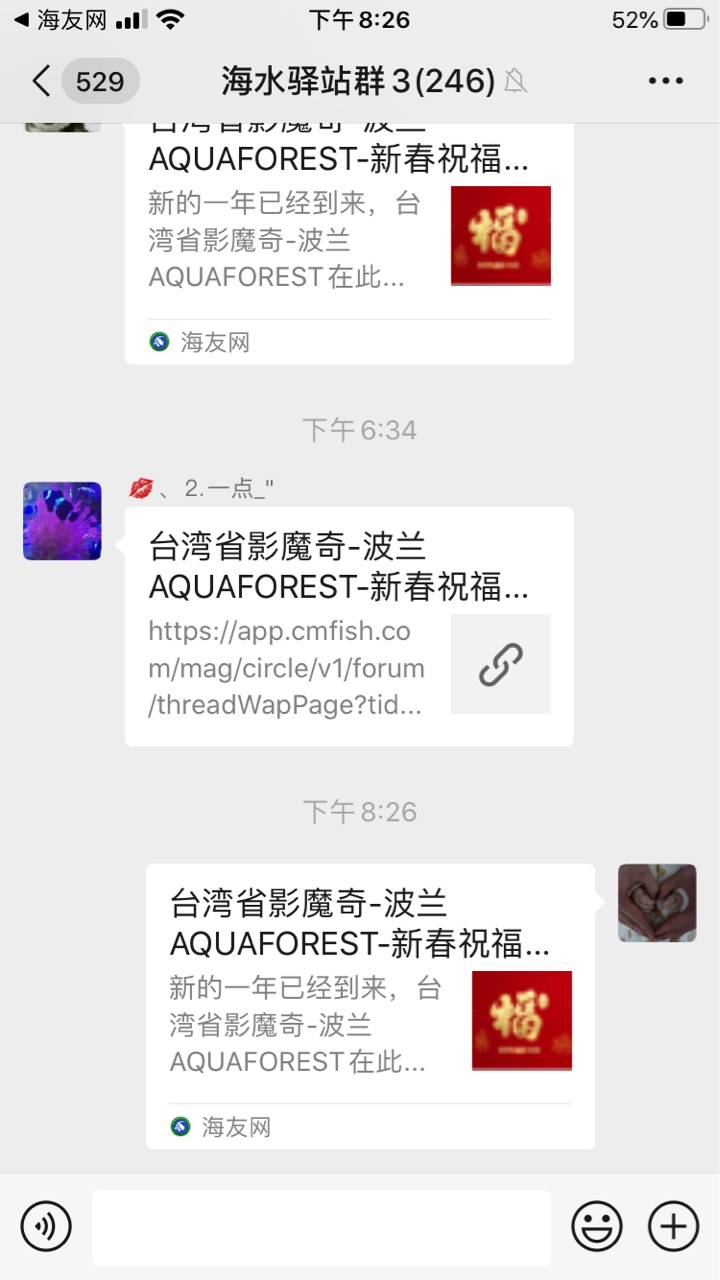720x1280 pixels.
Task: Open the cmfish link card from 2.一点
Action: [x=349, y=626]
